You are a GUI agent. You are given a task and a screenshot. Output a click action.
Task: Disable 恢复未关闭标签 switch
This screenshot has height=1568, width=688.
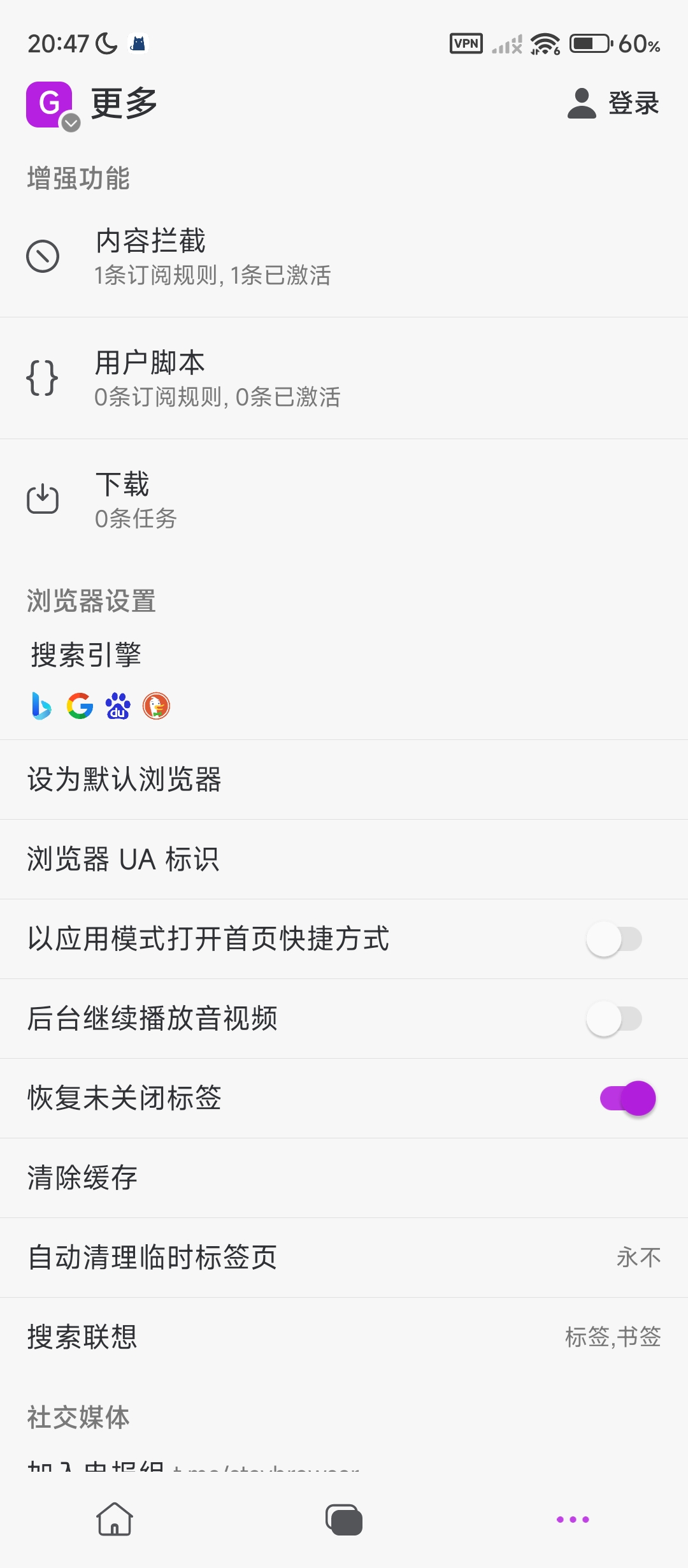pos(627,1098)
